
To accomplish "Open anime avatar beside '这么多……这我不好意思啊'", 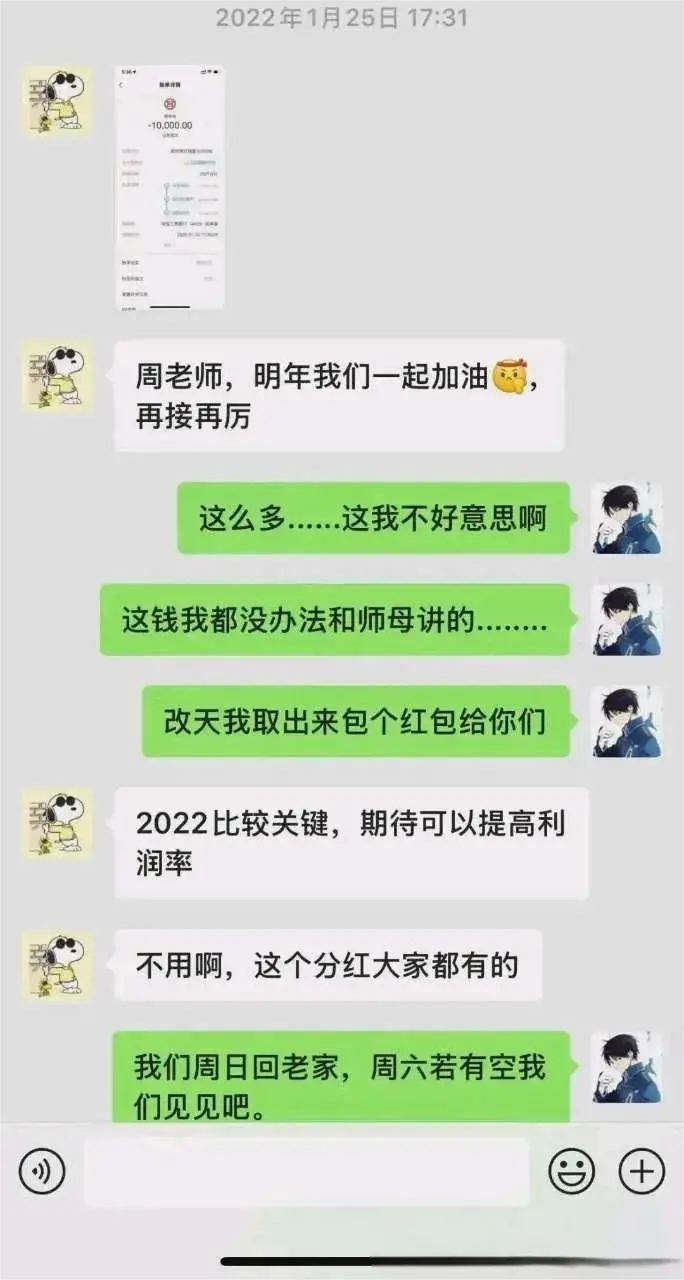I will tap(626, 518).
